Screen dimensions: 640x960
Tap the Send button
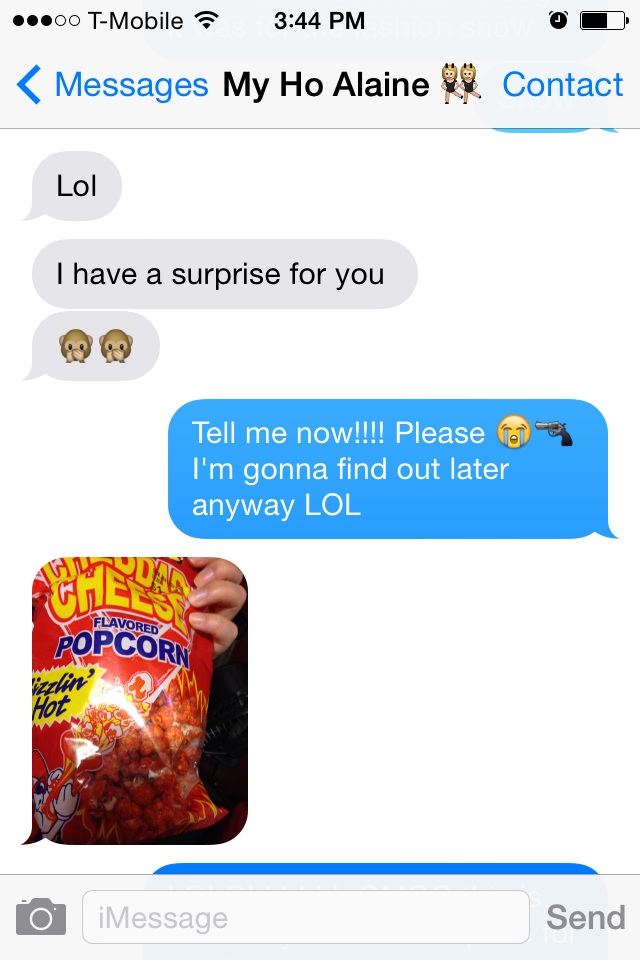coord(585,916)
